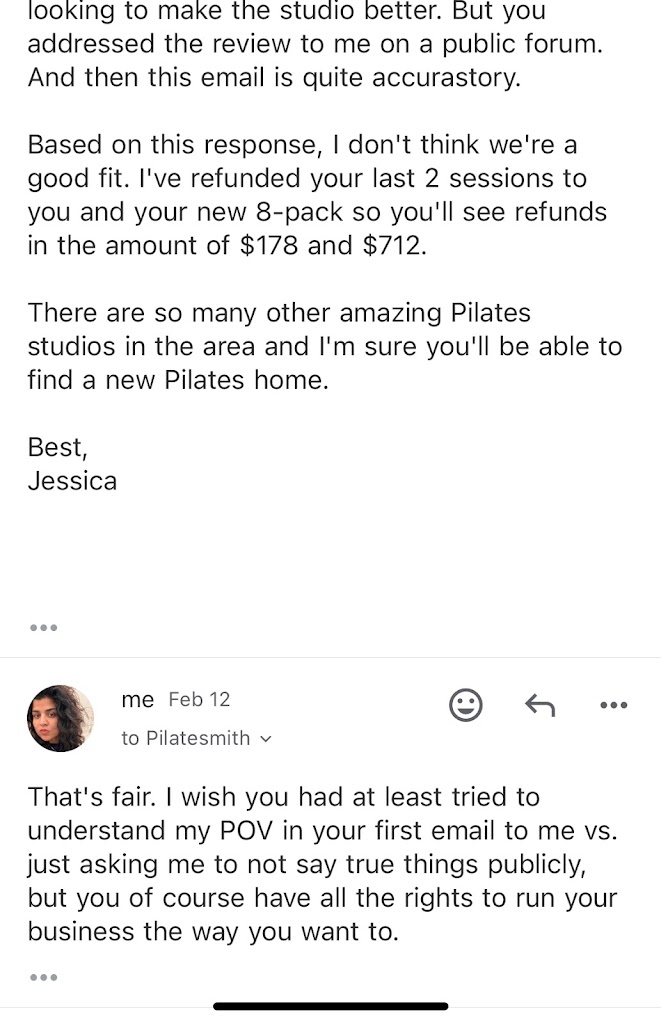661x1024 pixels.
Task: Expand recipient details next to Pilatesmith
Action: [265, 739]
